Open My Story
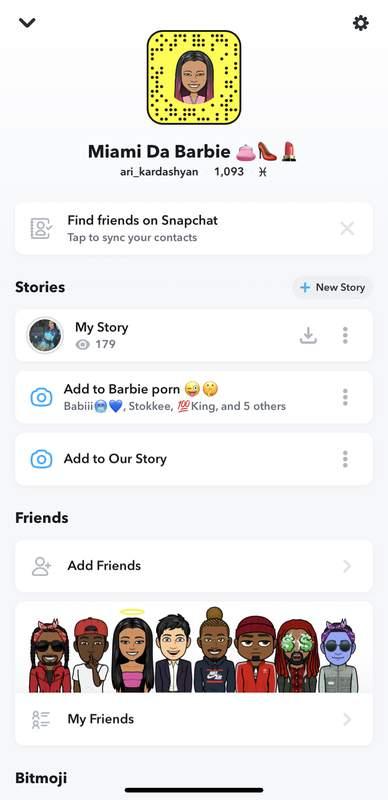The width and height of the screenshot is (388, 800). (193, 335)
